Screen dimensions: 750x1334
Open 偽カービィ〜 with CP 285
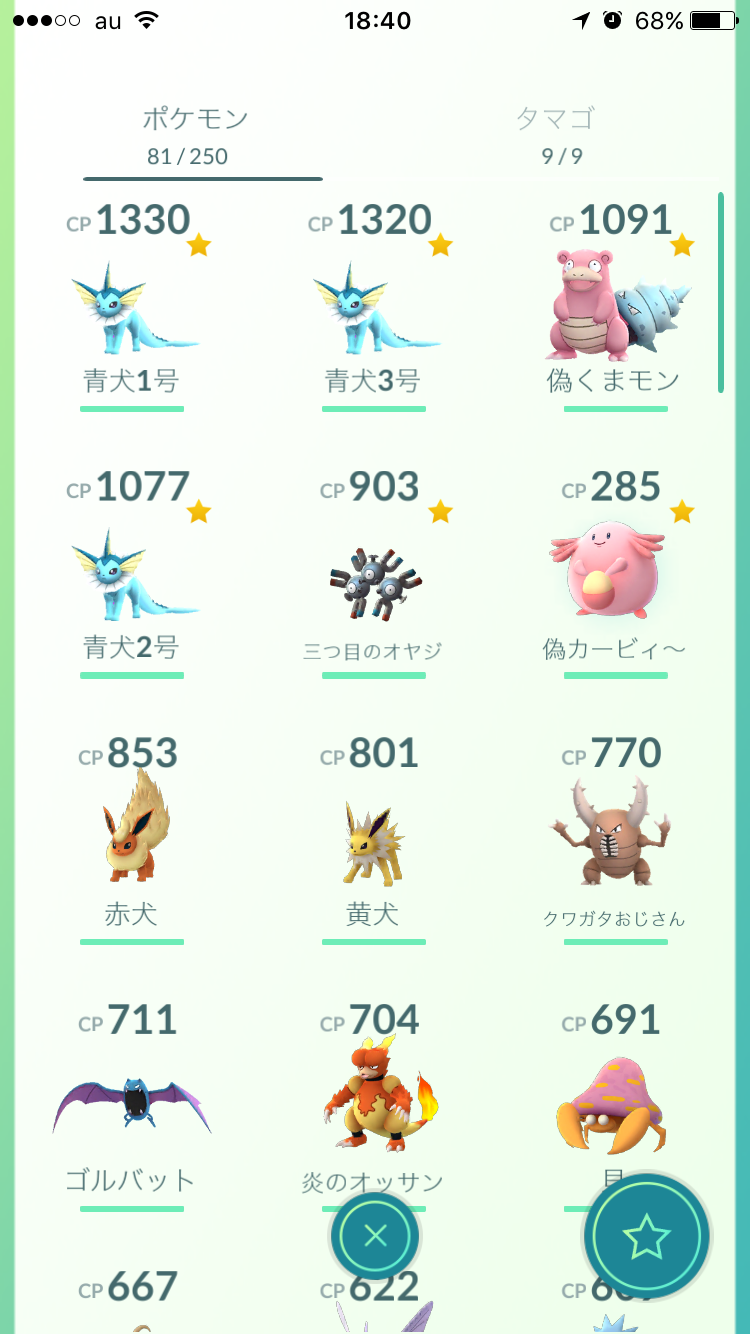click(614, 577)
